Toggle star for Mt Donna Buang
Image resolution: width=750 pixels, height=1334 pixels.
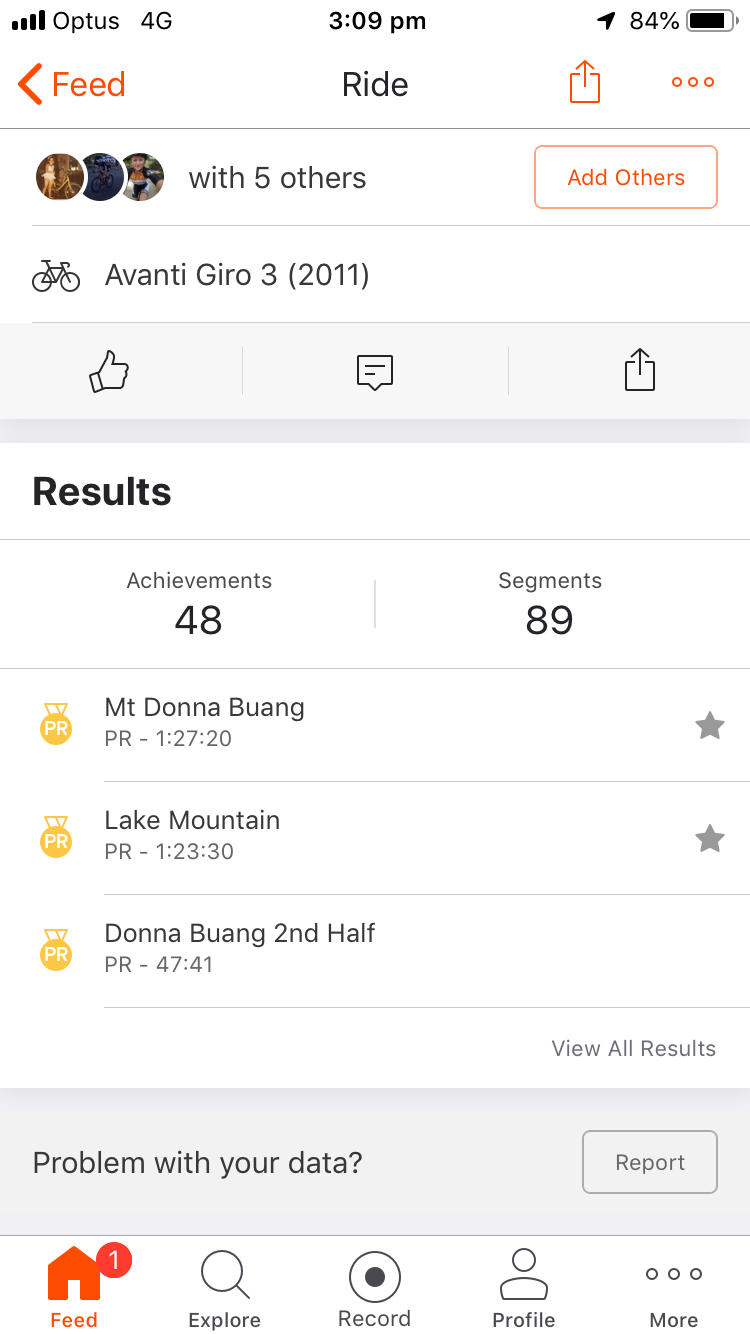click(x=710, y=725)
